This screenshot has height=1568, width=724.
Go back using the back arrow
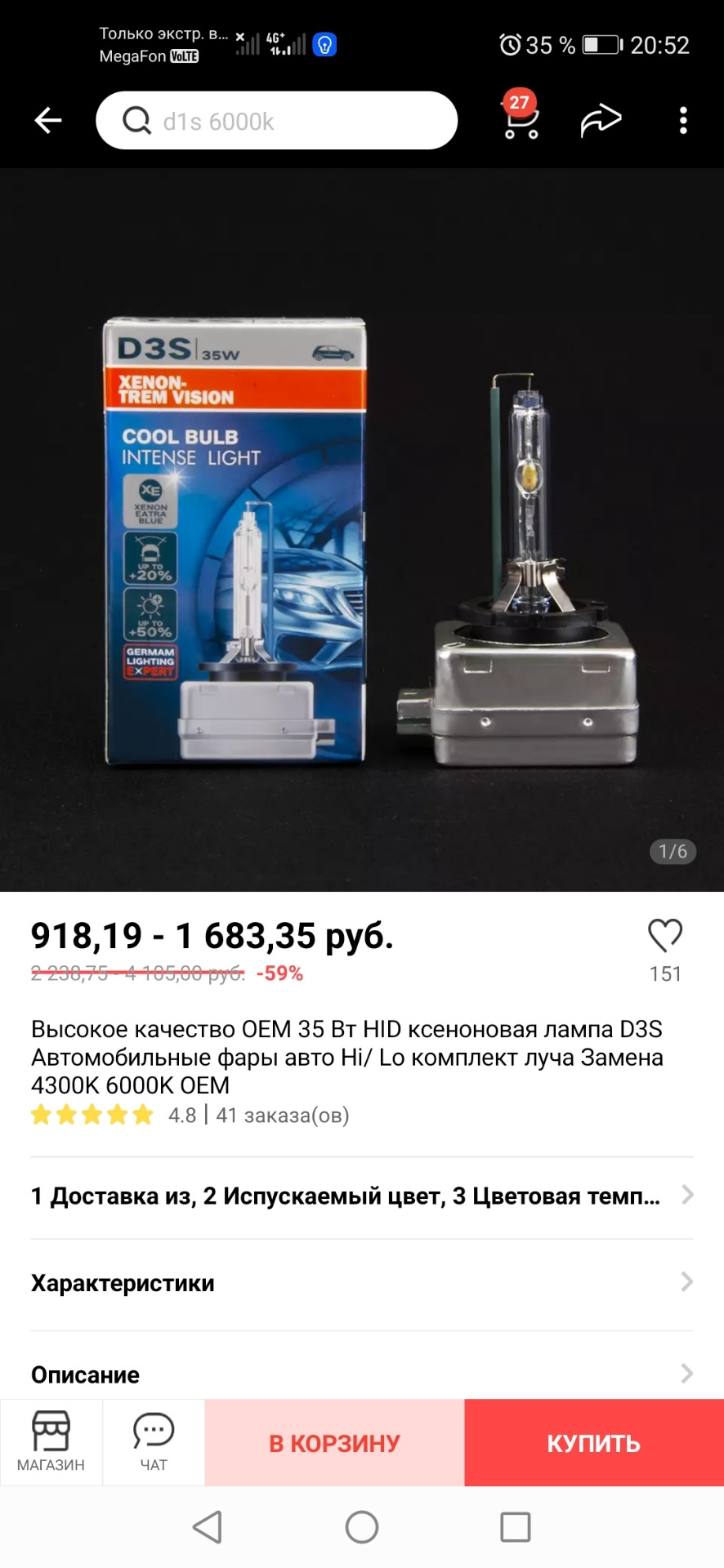click(48, 120)
